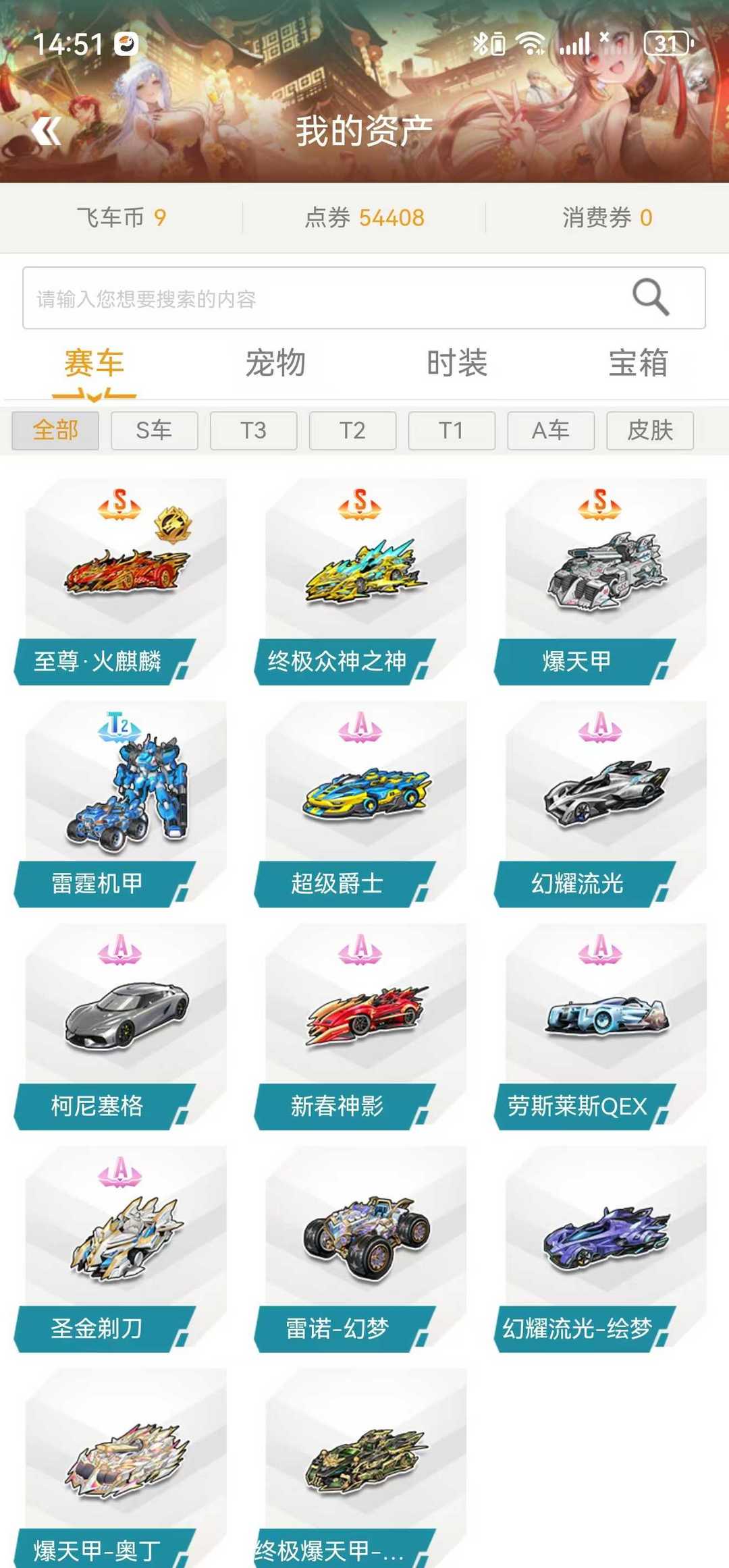Screen dimensions: 729x1568
Task: Show the 皮肤 filter
Action: tap(649, 430)
